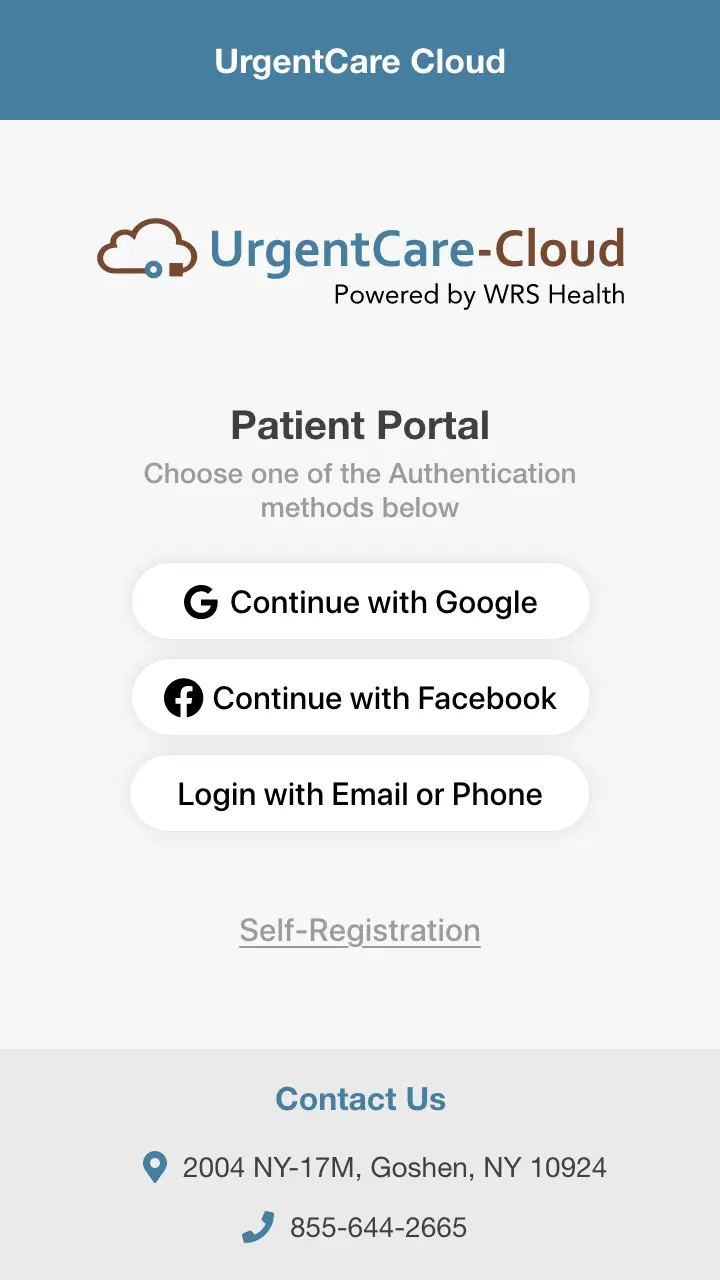The width and height of the screenshot is (720, 1280).
Task: Continue with Google sign-in
Action: (360, 602)
